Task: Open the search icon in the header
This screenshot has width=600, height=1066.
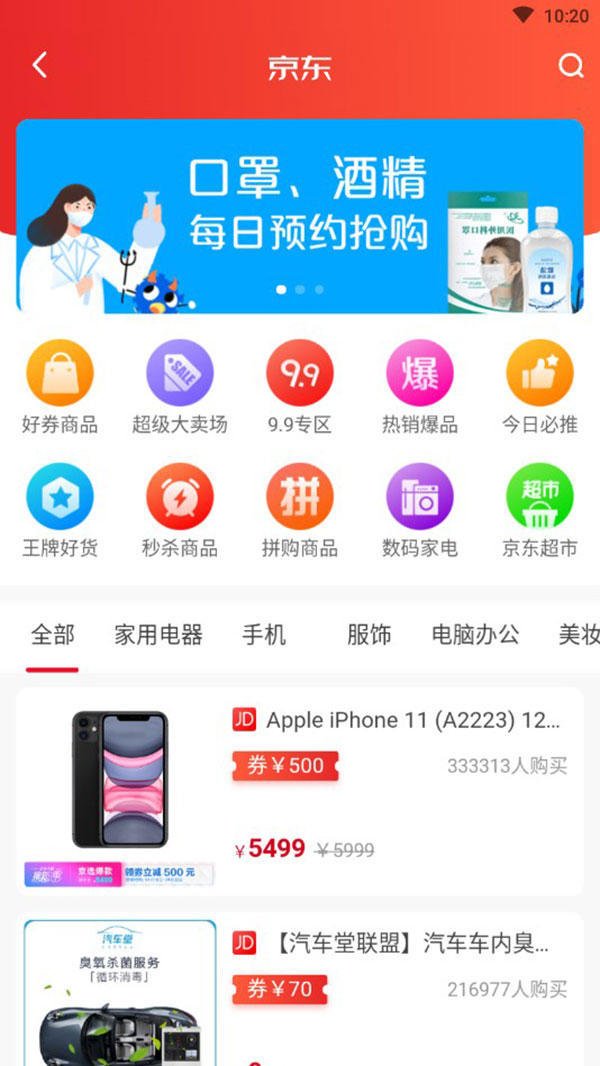Action: (x=570, y=66)
